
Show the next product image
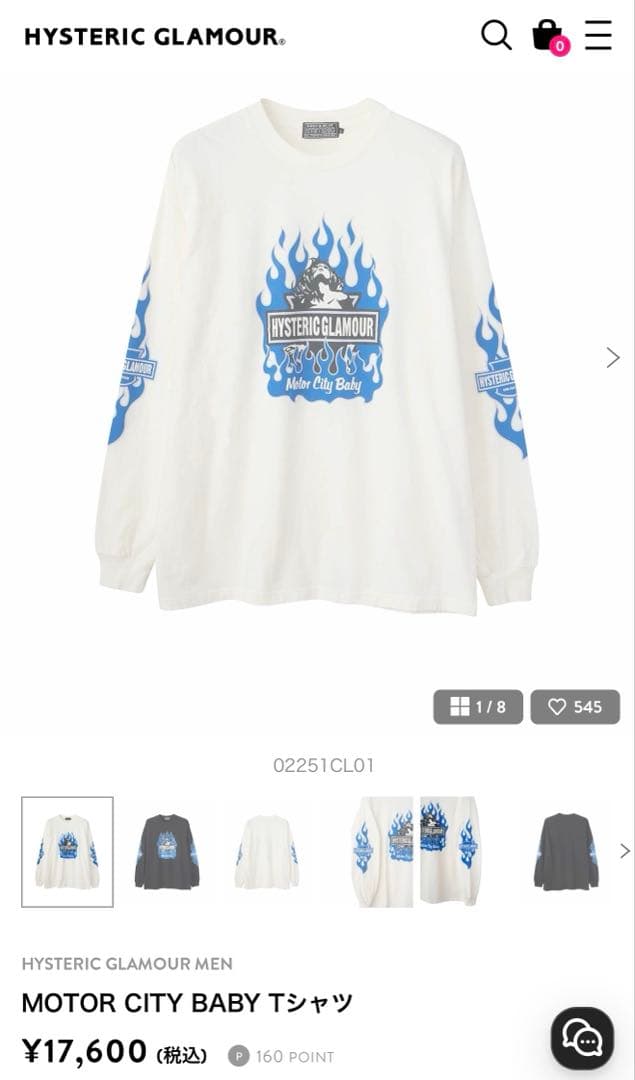click(x=613, y=358)
